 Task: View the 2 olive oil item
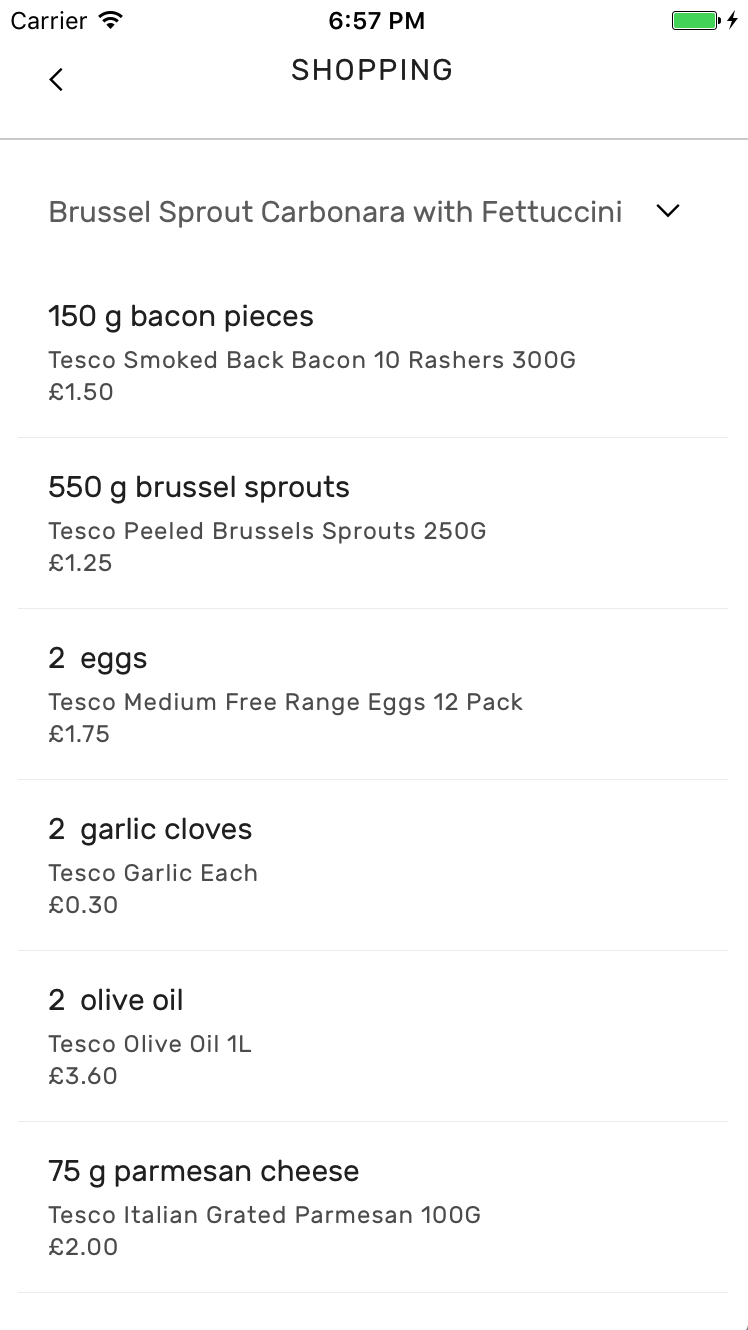(x=372, y=1036)
